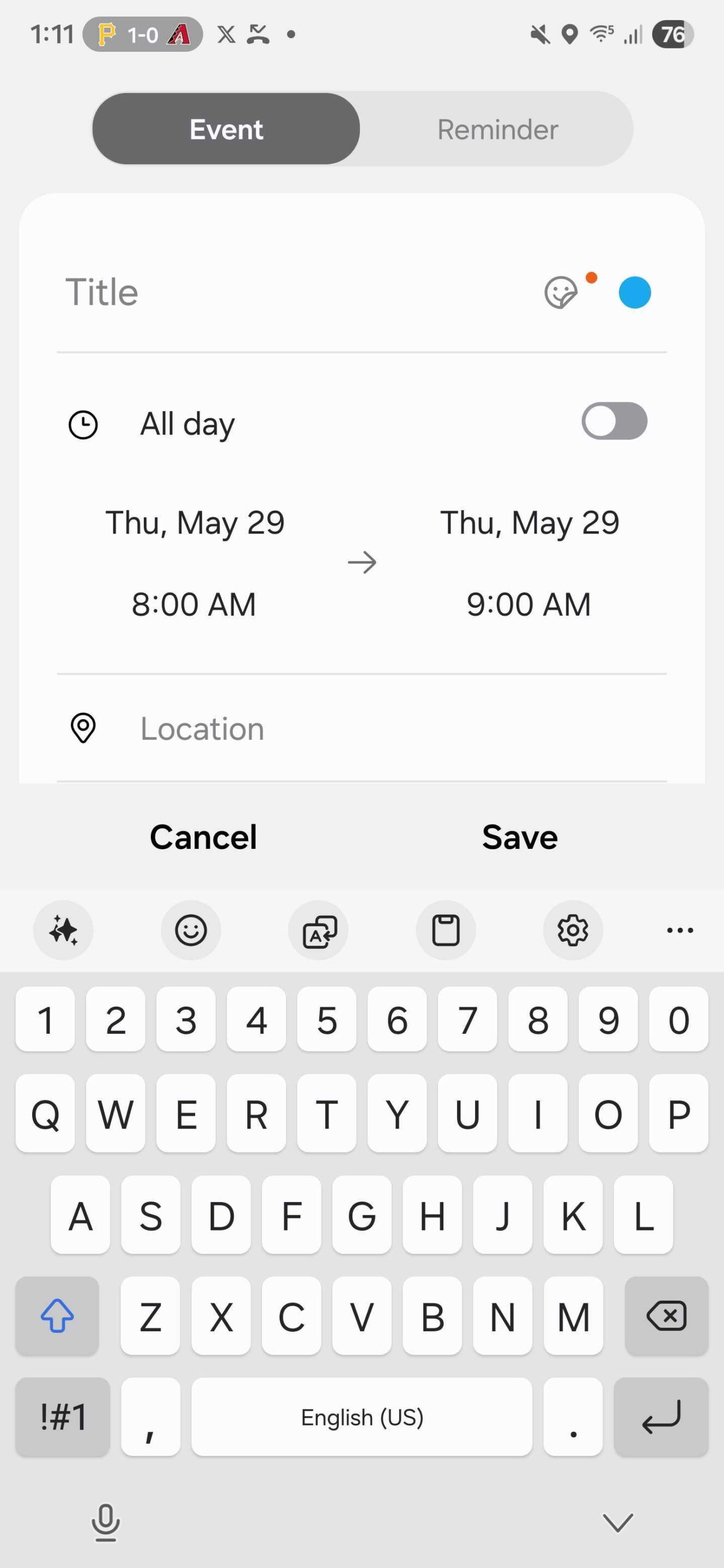Hide the keyboard with the down chevron
This screenshot has width=724, height=1568.
point(617,1522)
